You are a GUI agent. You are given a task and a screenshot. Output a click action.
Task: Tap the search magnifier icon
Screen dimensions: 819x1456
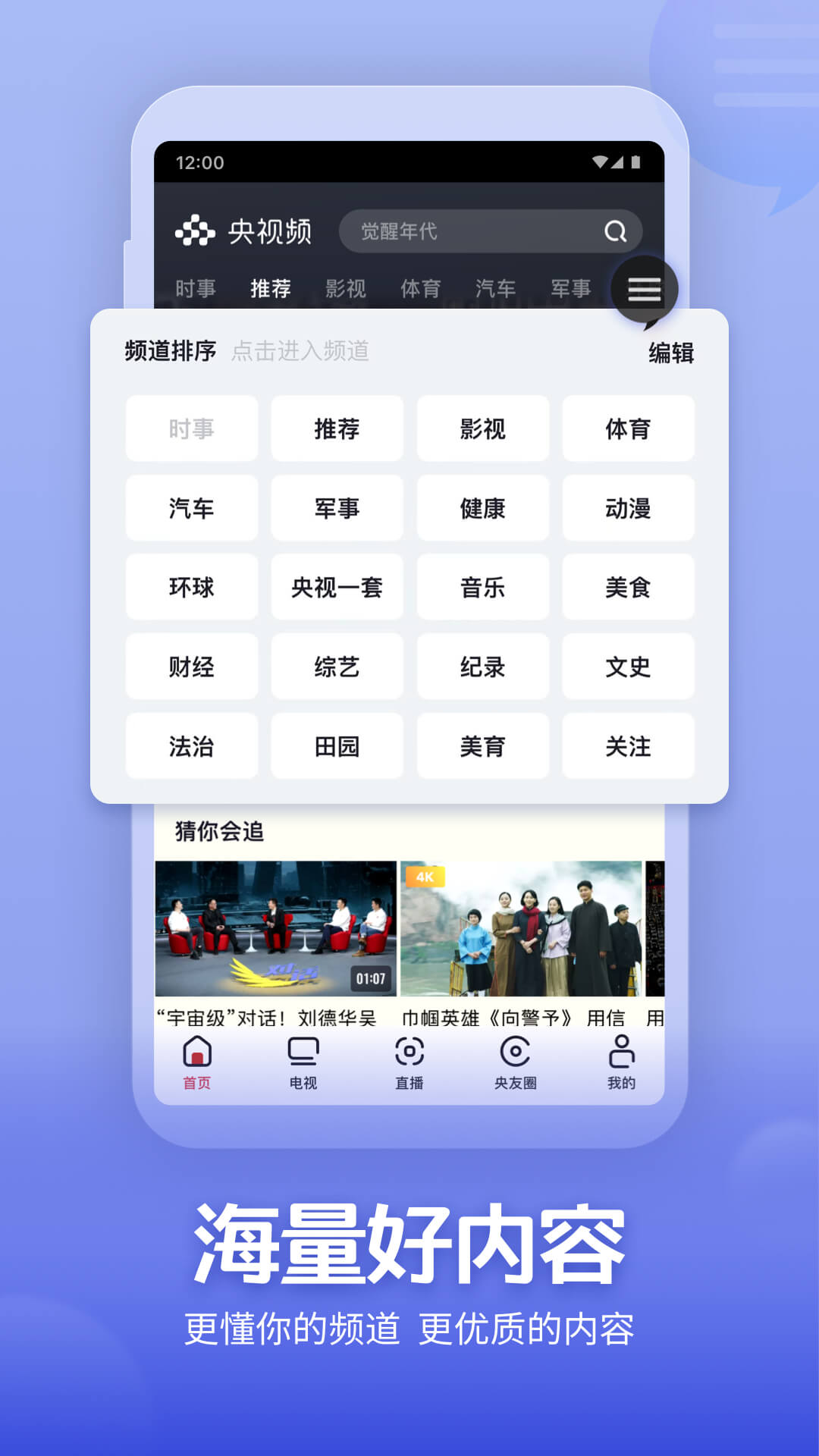pos(616,231)
